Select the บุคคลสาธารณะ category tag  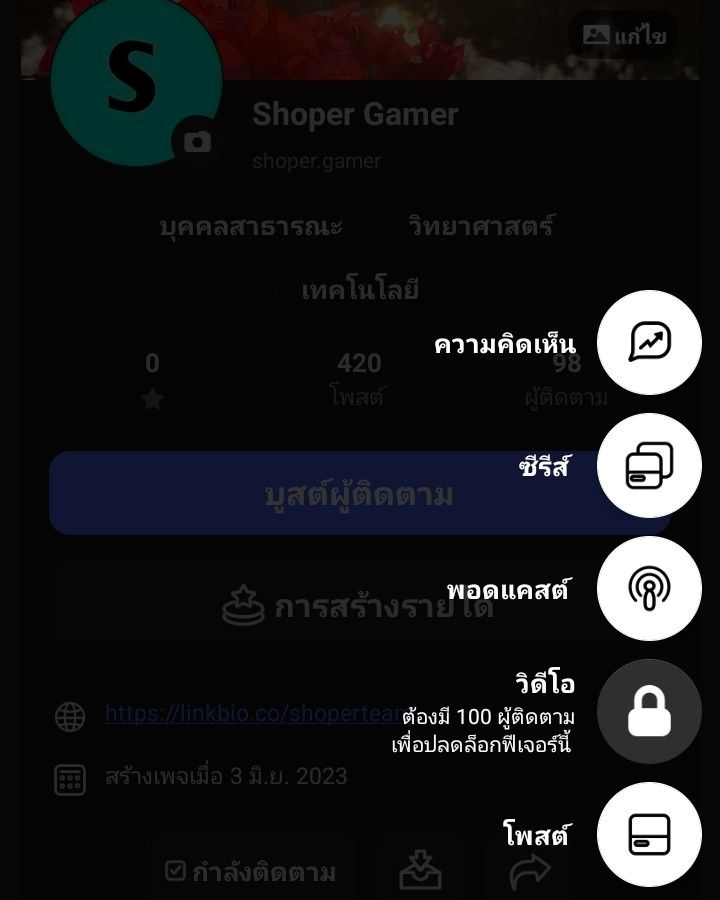250,226
